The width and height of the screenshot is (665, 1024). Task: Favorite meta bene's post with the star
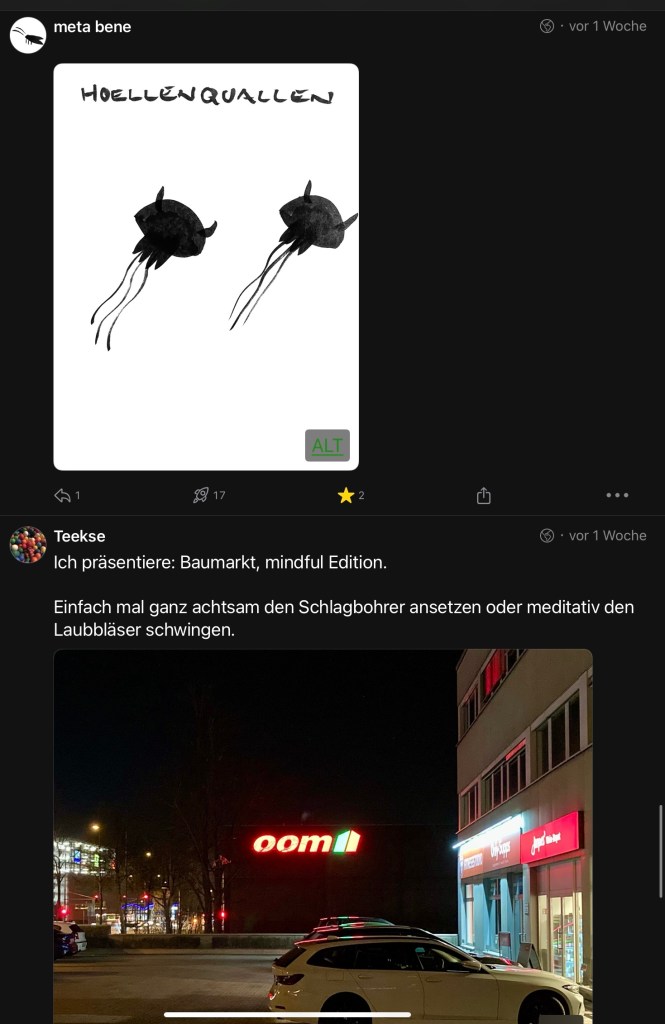(x=346, y=495)
